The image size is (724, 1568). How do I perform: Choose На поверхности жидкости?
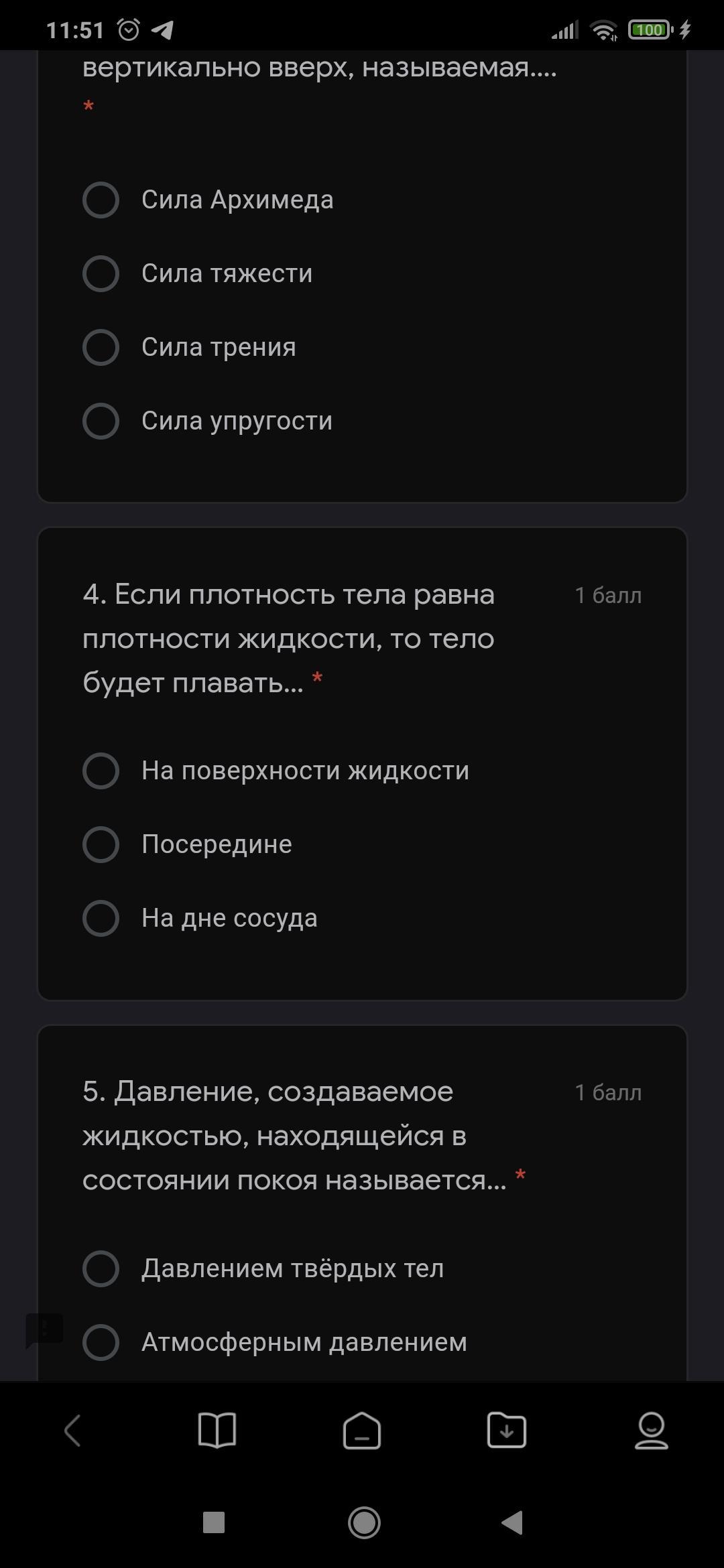click(101, 771)
